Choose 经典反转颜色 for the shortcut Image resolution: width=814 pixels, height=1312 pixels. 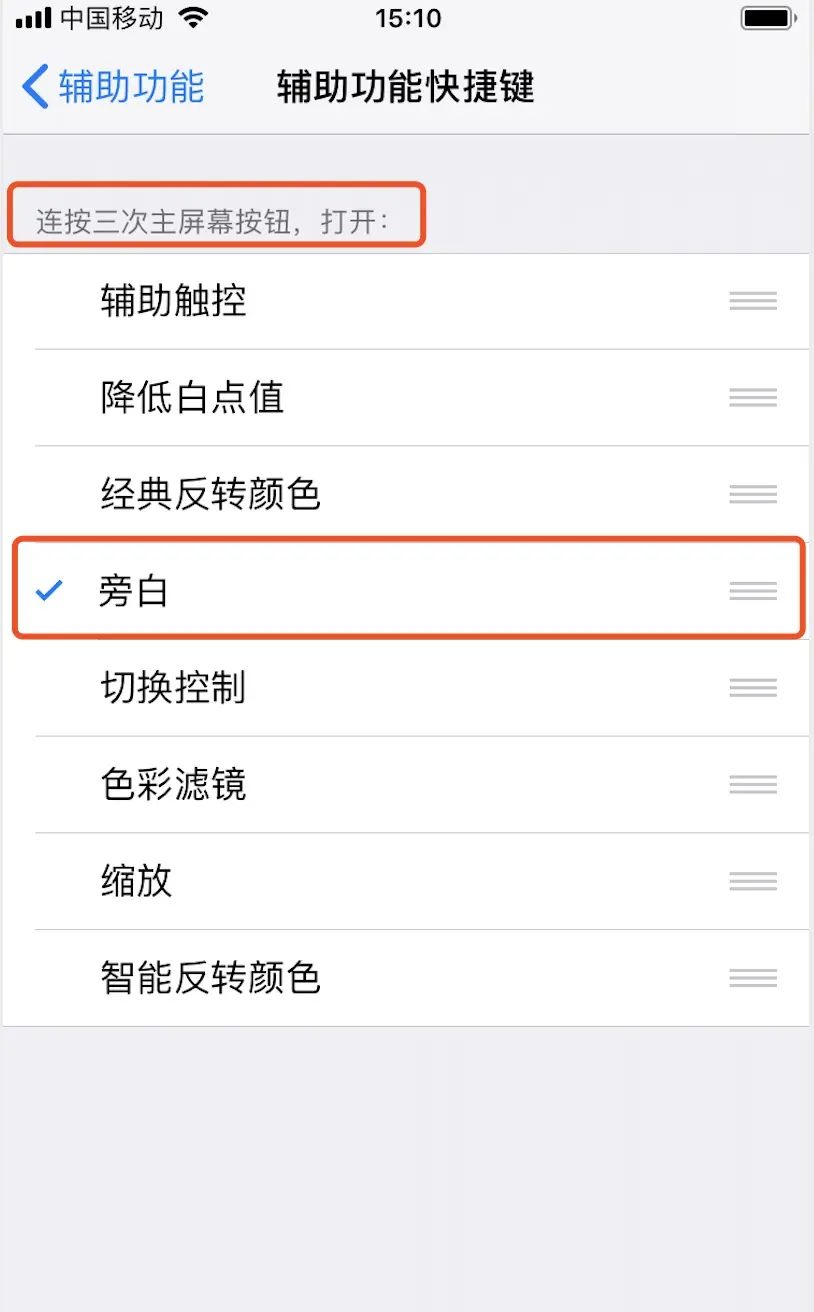pos(406,495)
